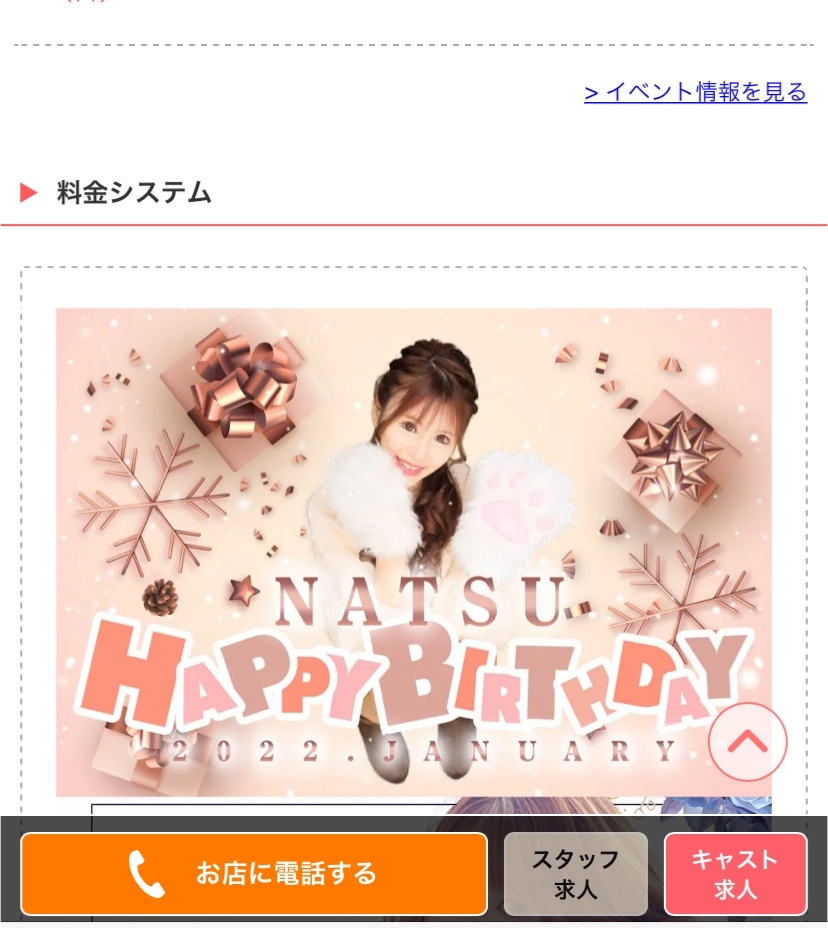
Task: Open スタッフ求人 staff recruitment
Action: tap(575, 873)
